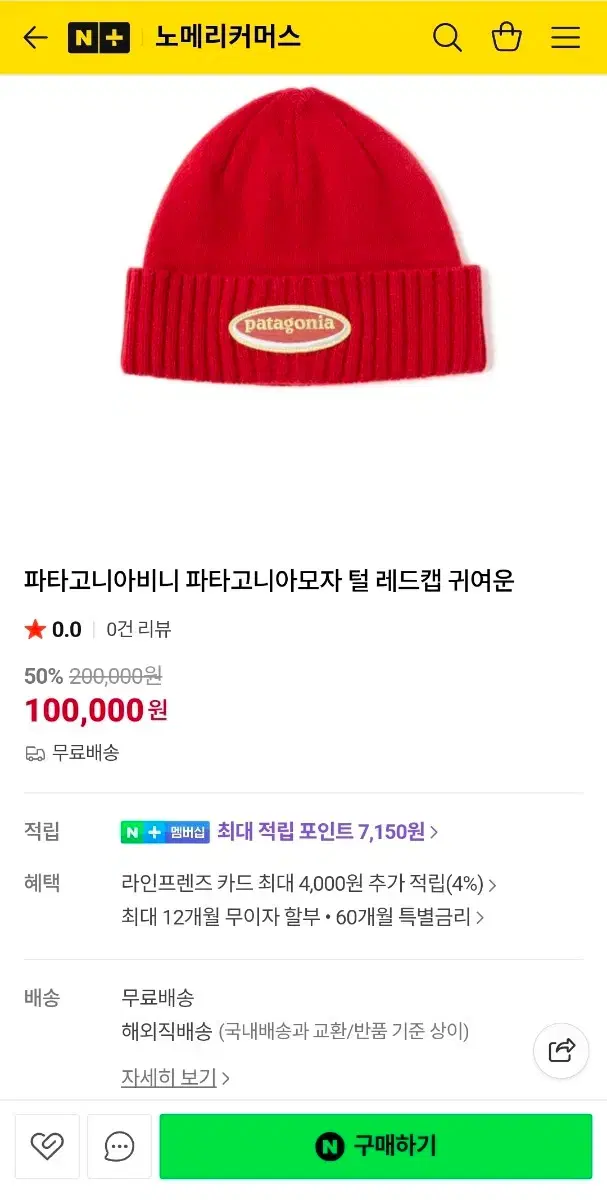Image resolution: width=607 pixels, height=1200 pixels.
Task: Open the search icon in the header
Action: (447, 38)
